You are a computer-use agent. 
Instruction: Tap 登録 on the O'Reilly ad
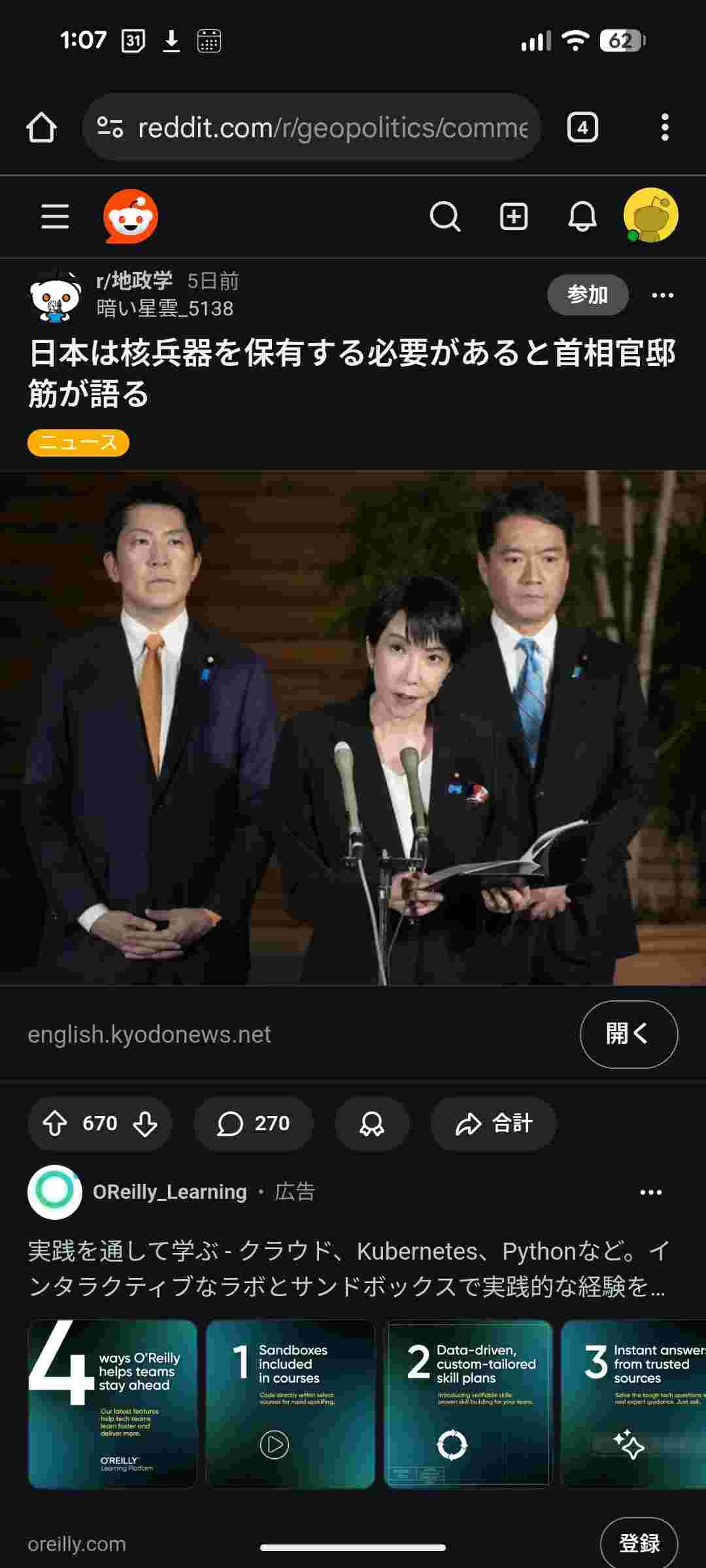[x=639, y=1543]
